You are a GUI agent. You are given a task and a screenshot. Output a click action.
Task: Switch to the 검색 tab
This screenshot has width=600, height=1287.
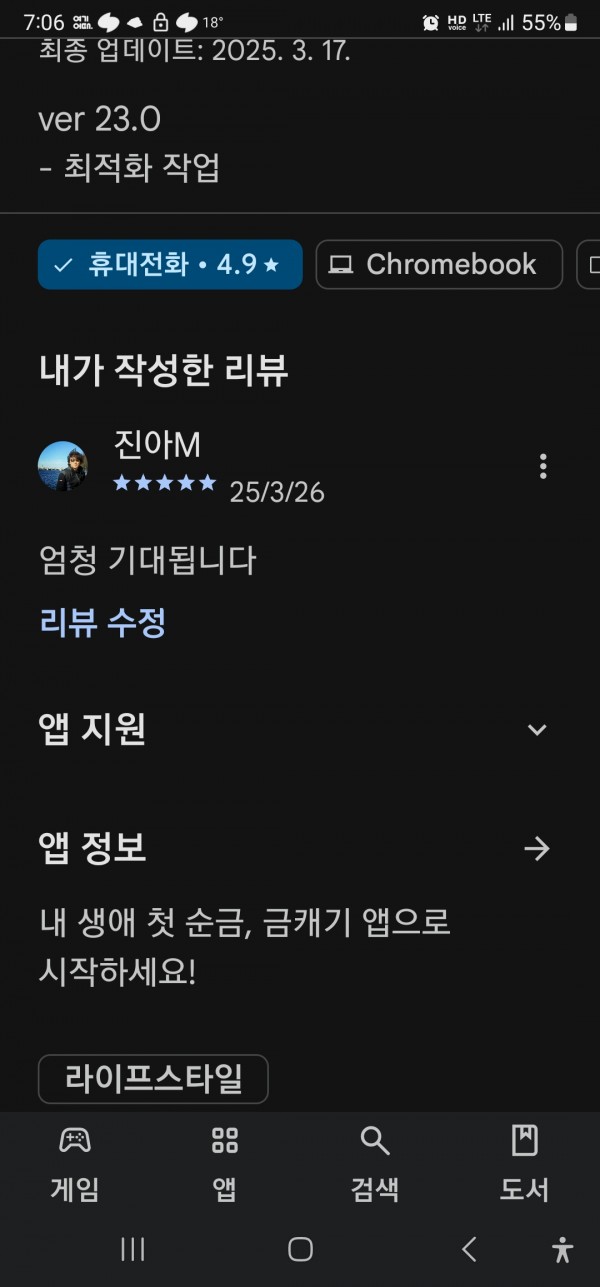tap(375, 1163)
